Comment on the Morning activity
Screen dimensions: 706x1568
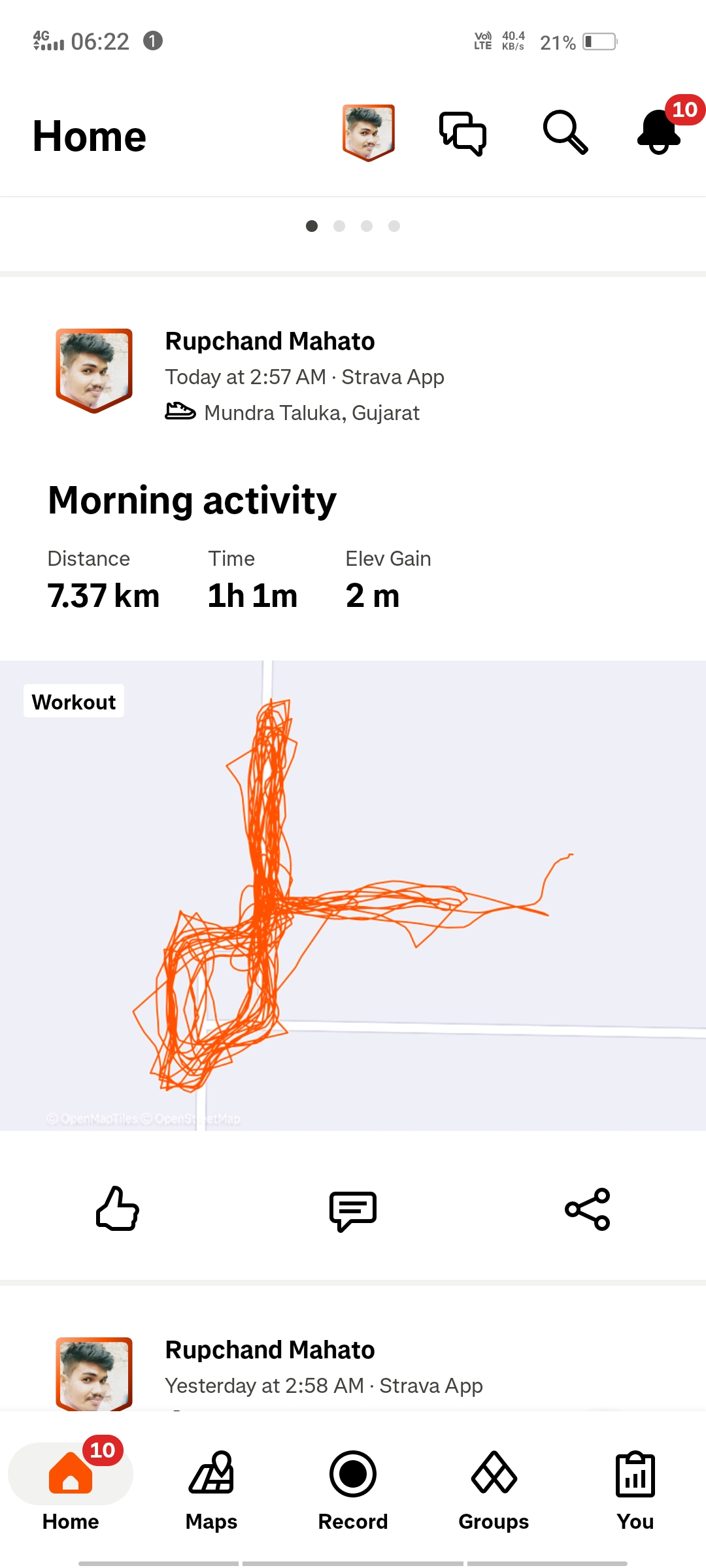(x=353, y=1210)
